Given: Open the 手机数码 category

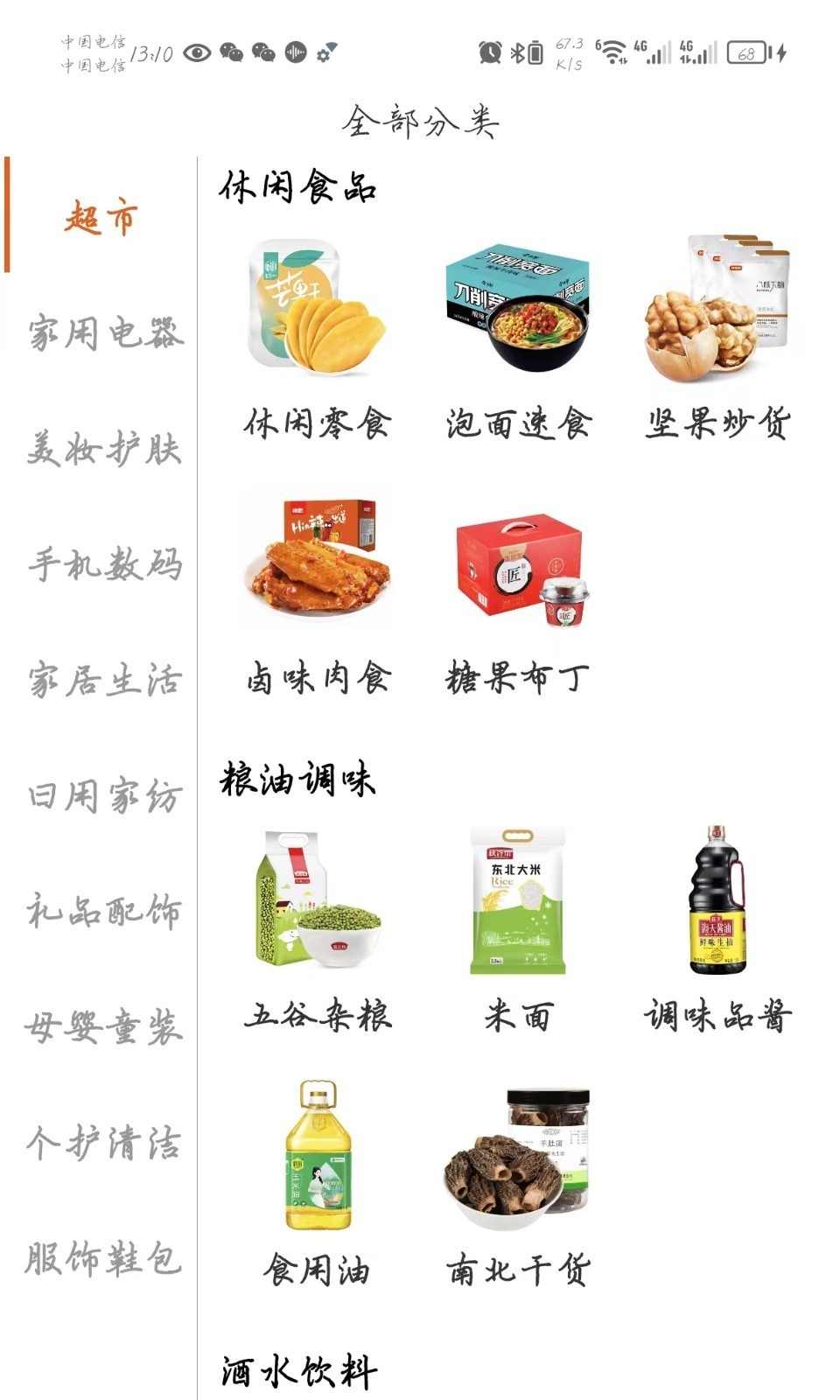Looking at the screenshot, I should pyautogui.click(x=105, y=564).
